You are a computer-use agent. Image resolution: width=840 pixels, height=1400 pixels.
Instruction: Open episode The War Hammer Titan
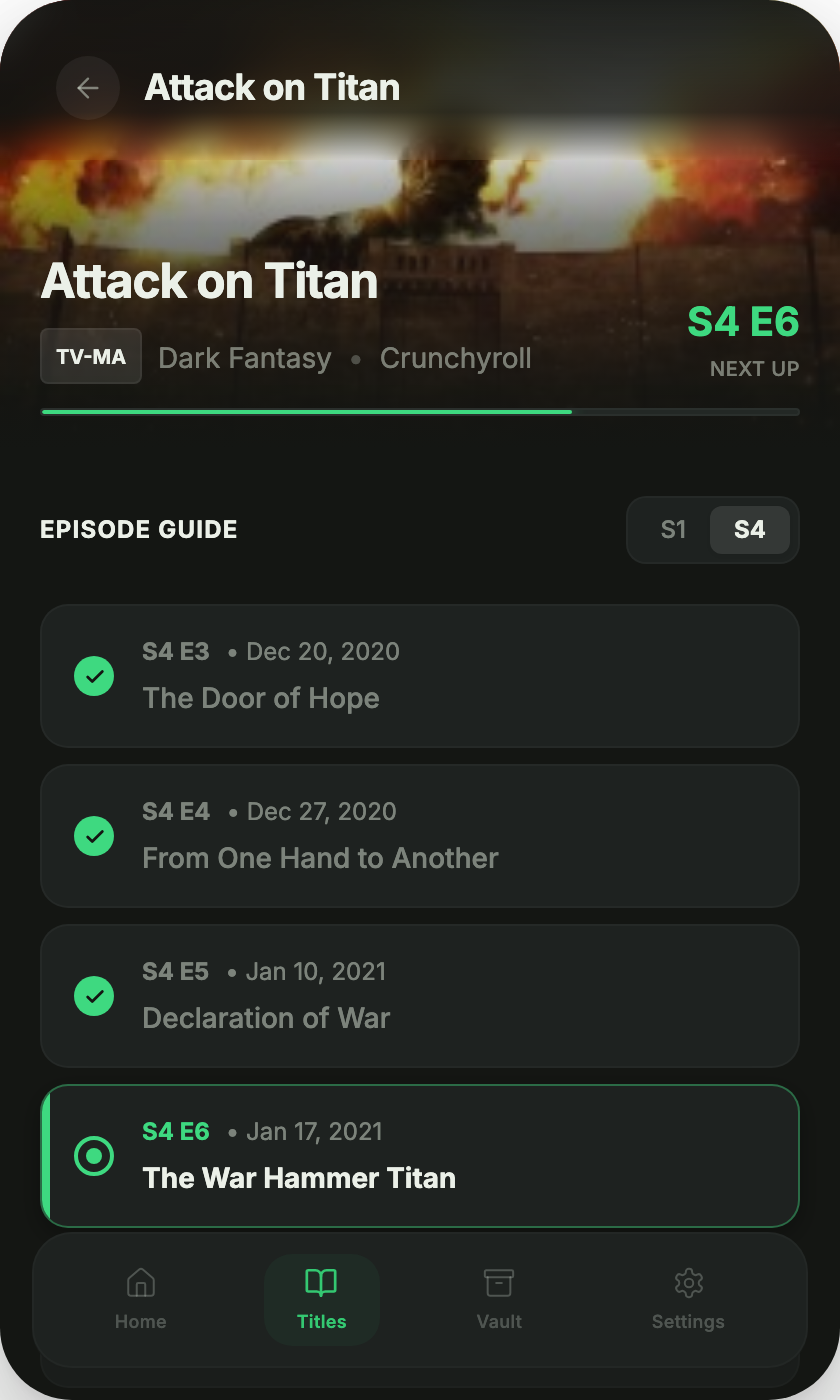(420, 1156)
